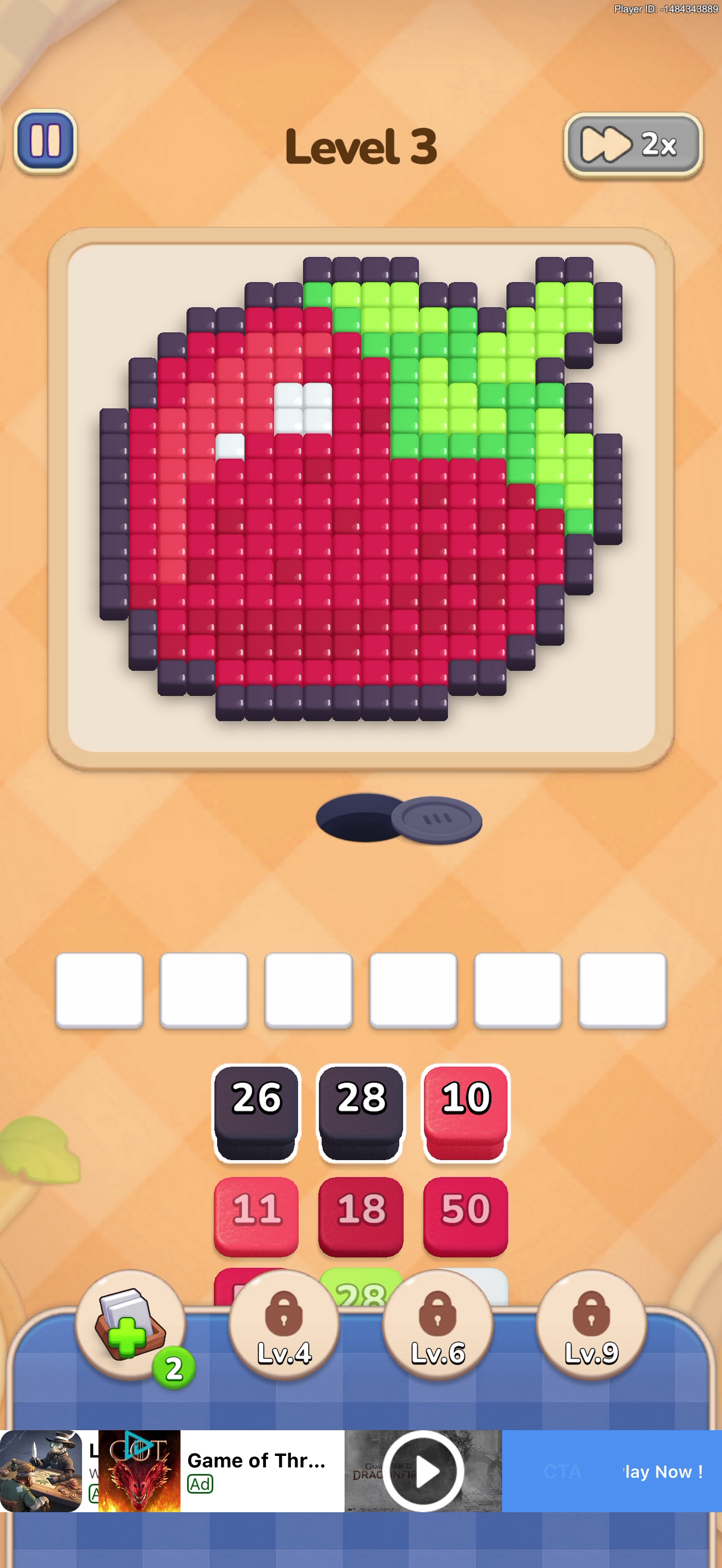
Task: Select the dark block numbered 26
Action: click(257, 1113)
